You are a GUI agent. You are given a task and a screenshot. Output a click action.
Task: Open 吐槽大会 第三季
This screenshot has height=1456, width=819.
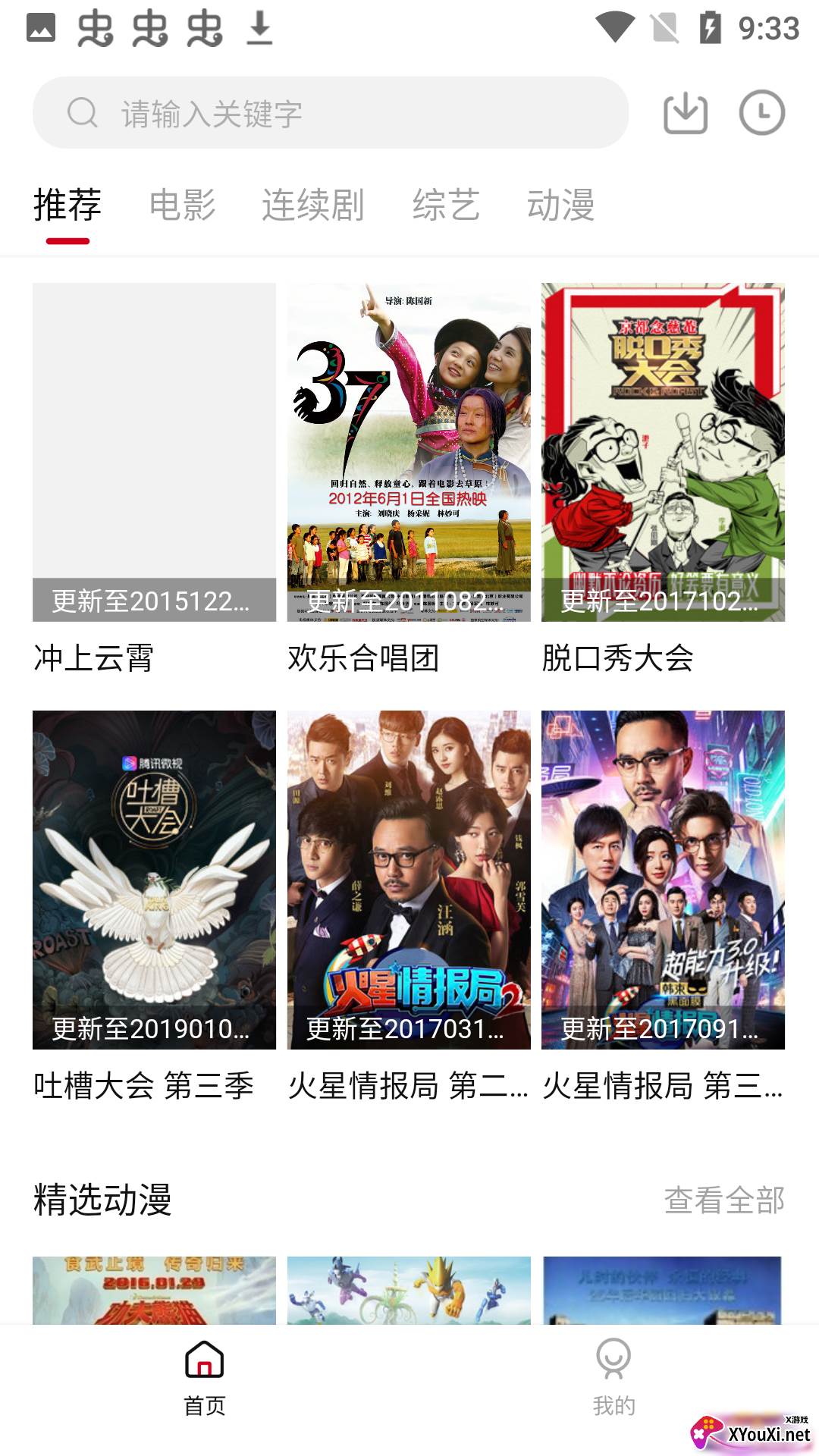(154, 880)
